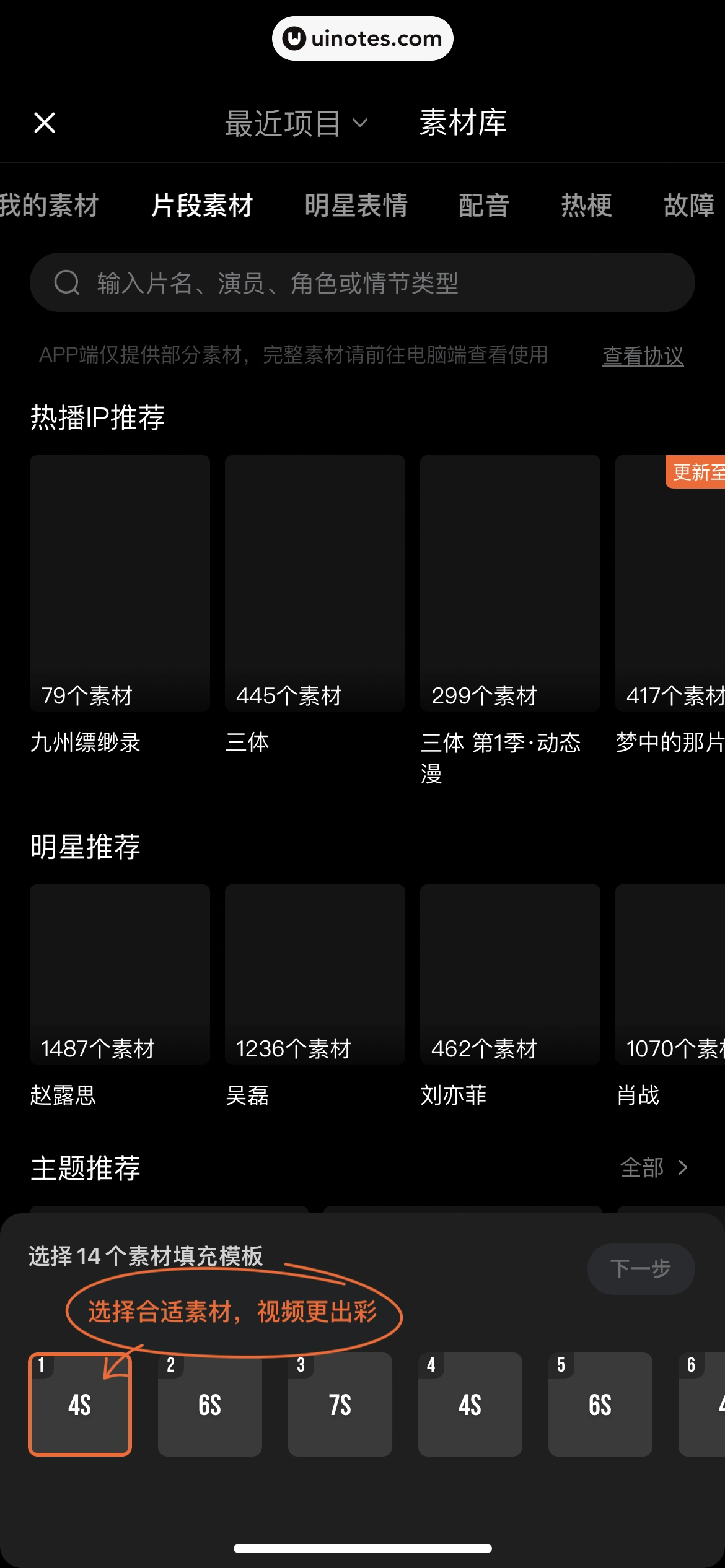This screenshot has width=725, height=1568.
Task: Open the 热梗 tab
Action: point(586,206)
